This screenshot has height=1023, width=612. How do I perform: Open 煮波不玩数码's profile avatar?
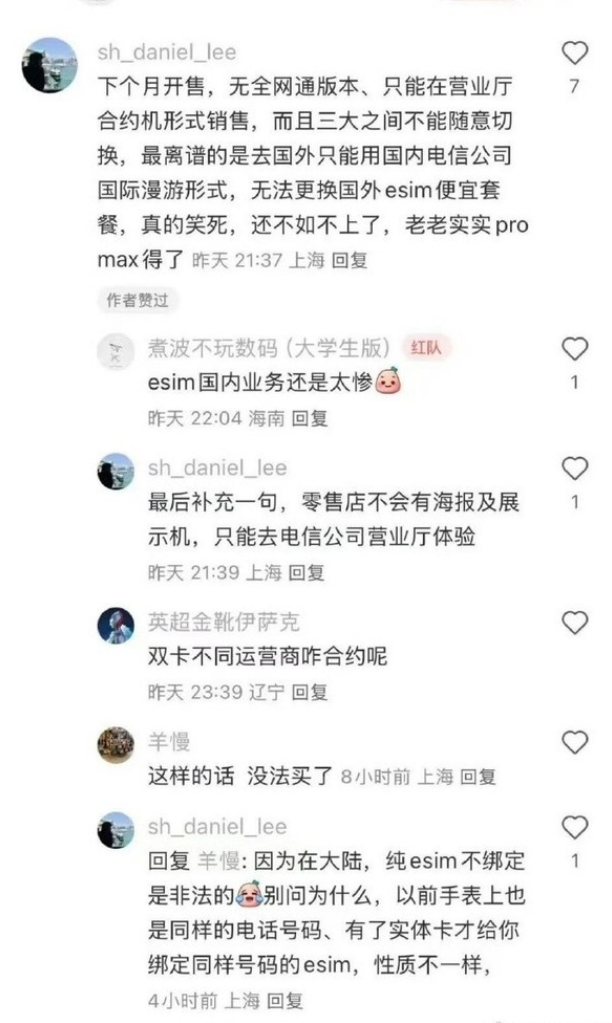pos(116,351)
